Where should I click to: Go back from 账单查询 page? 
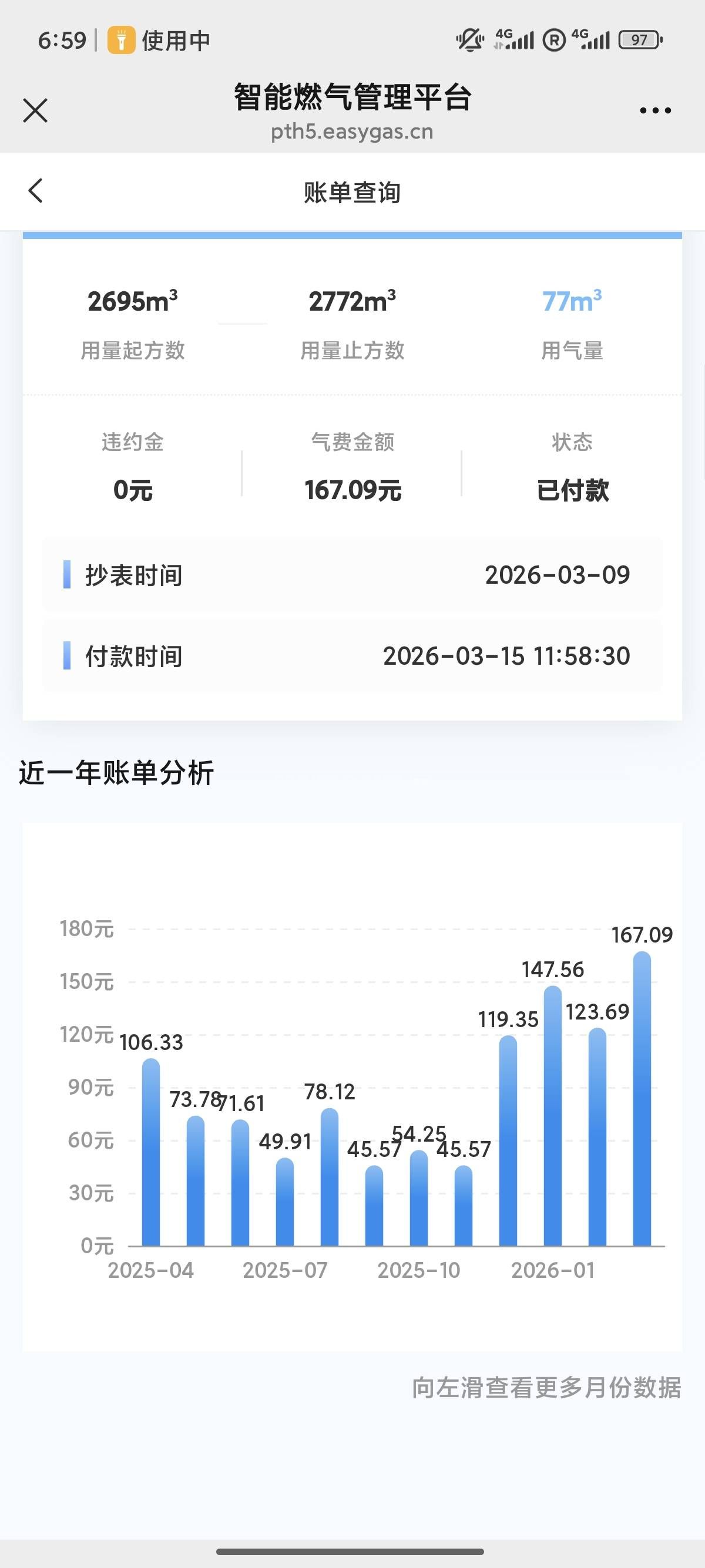tap(36, 191)
